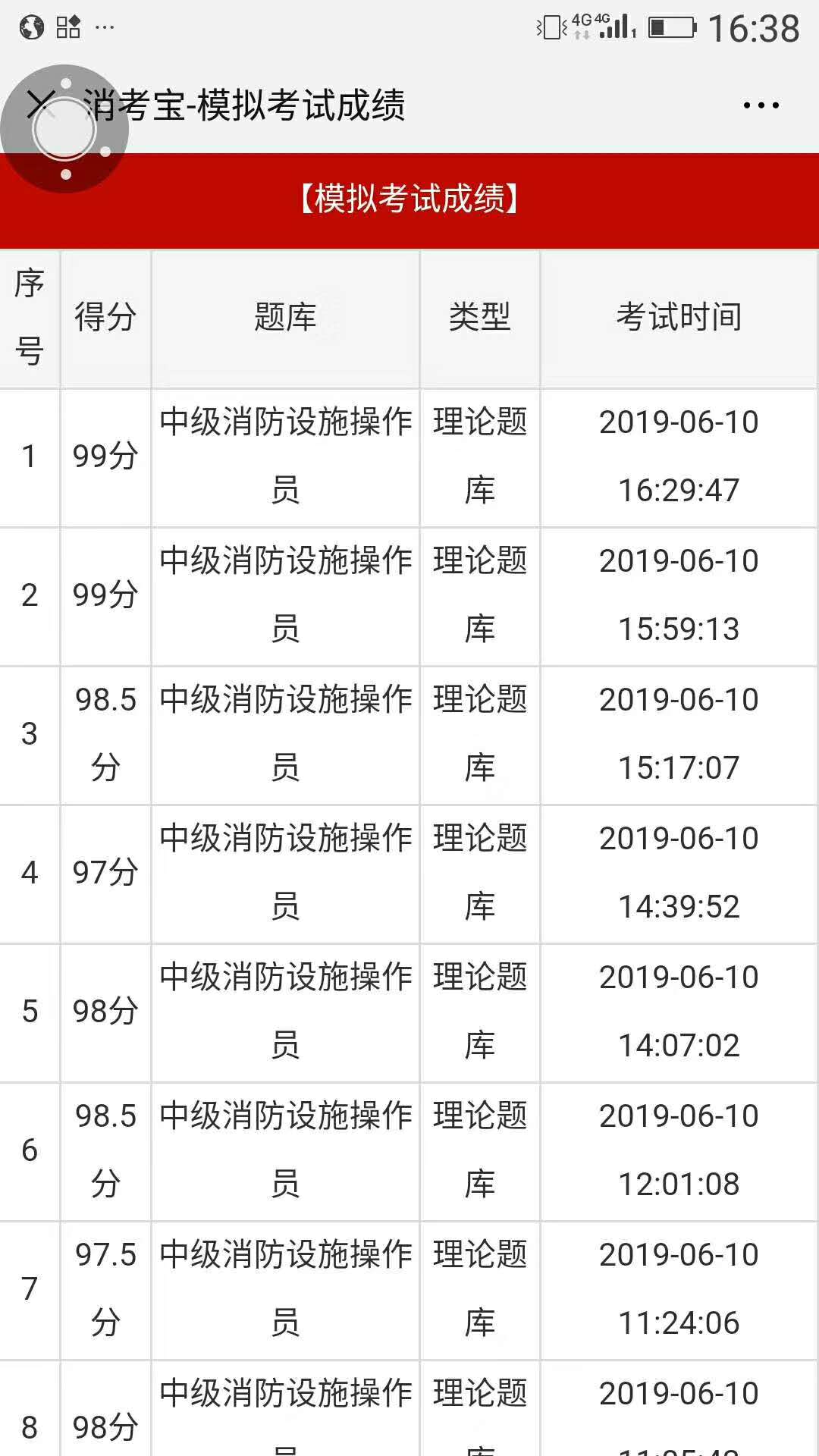Close the 消考宝 mock exam results page
The width and height of the screenshot is (819, 1456).
[x=39, y=104]
